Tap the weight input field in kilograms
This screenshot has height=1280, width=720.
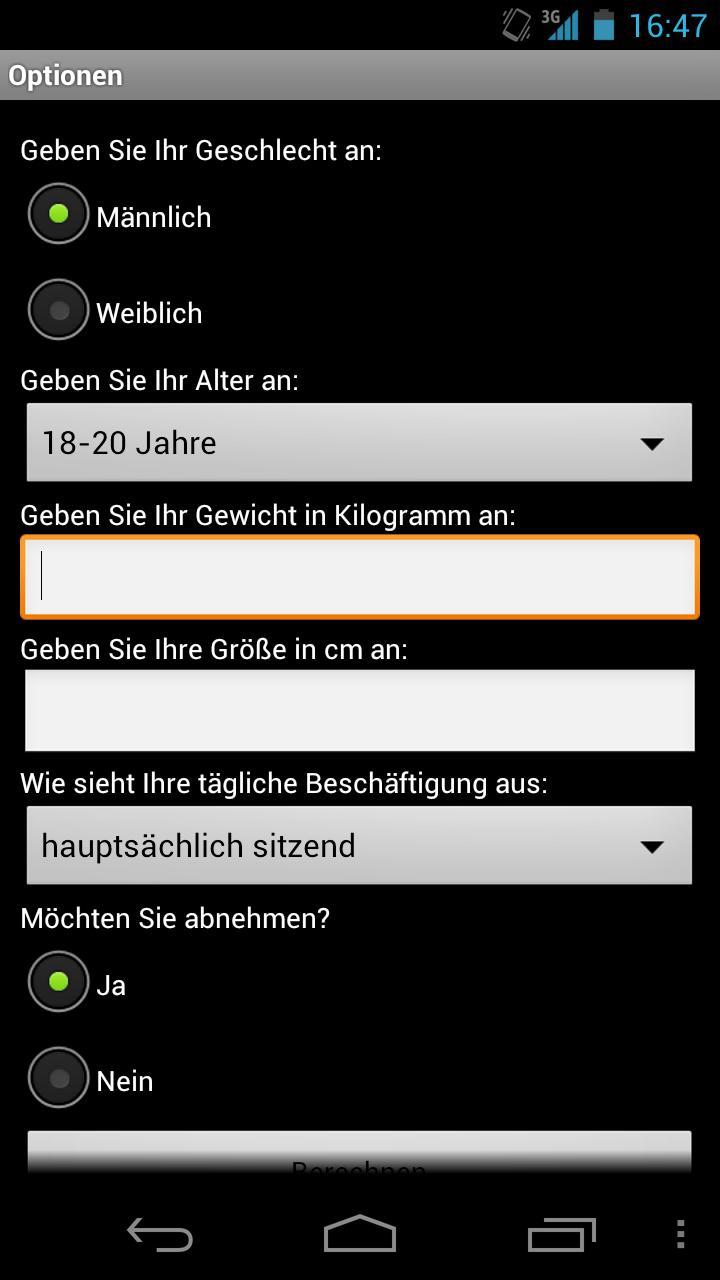(x=359, y=576)
